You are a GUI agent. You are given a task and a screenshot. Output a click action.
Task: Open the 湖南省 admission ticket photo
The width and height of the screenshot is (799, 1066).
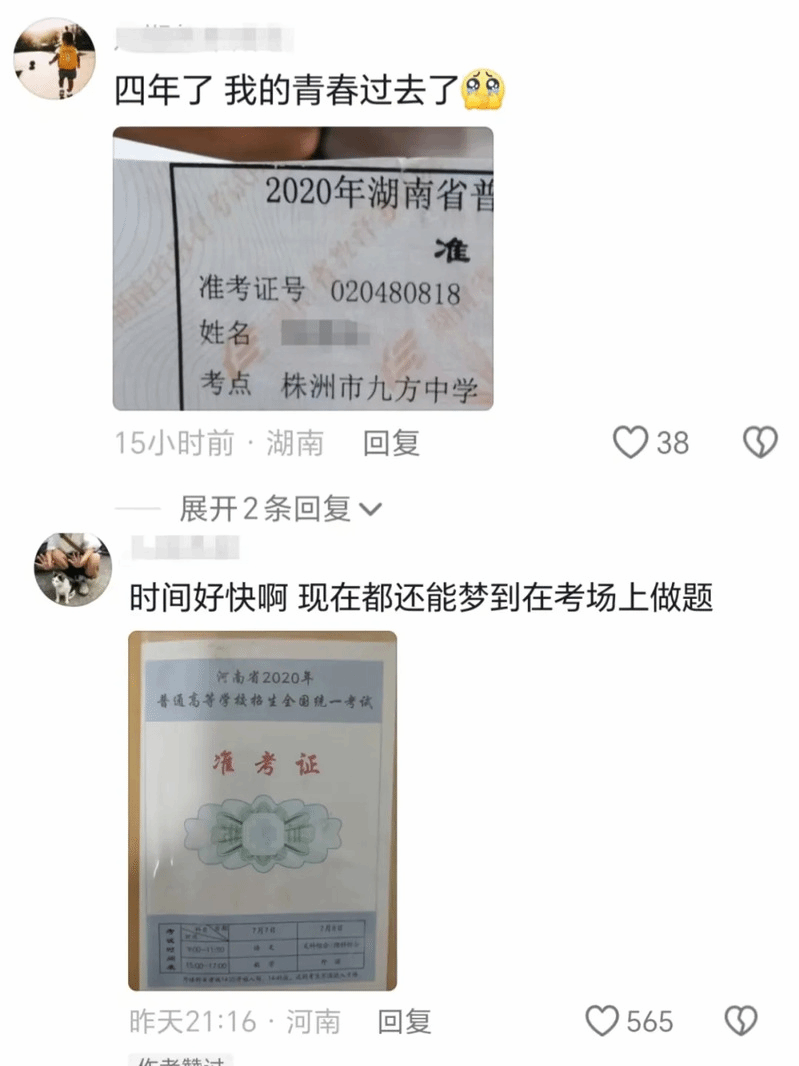(x=302, y=268)
